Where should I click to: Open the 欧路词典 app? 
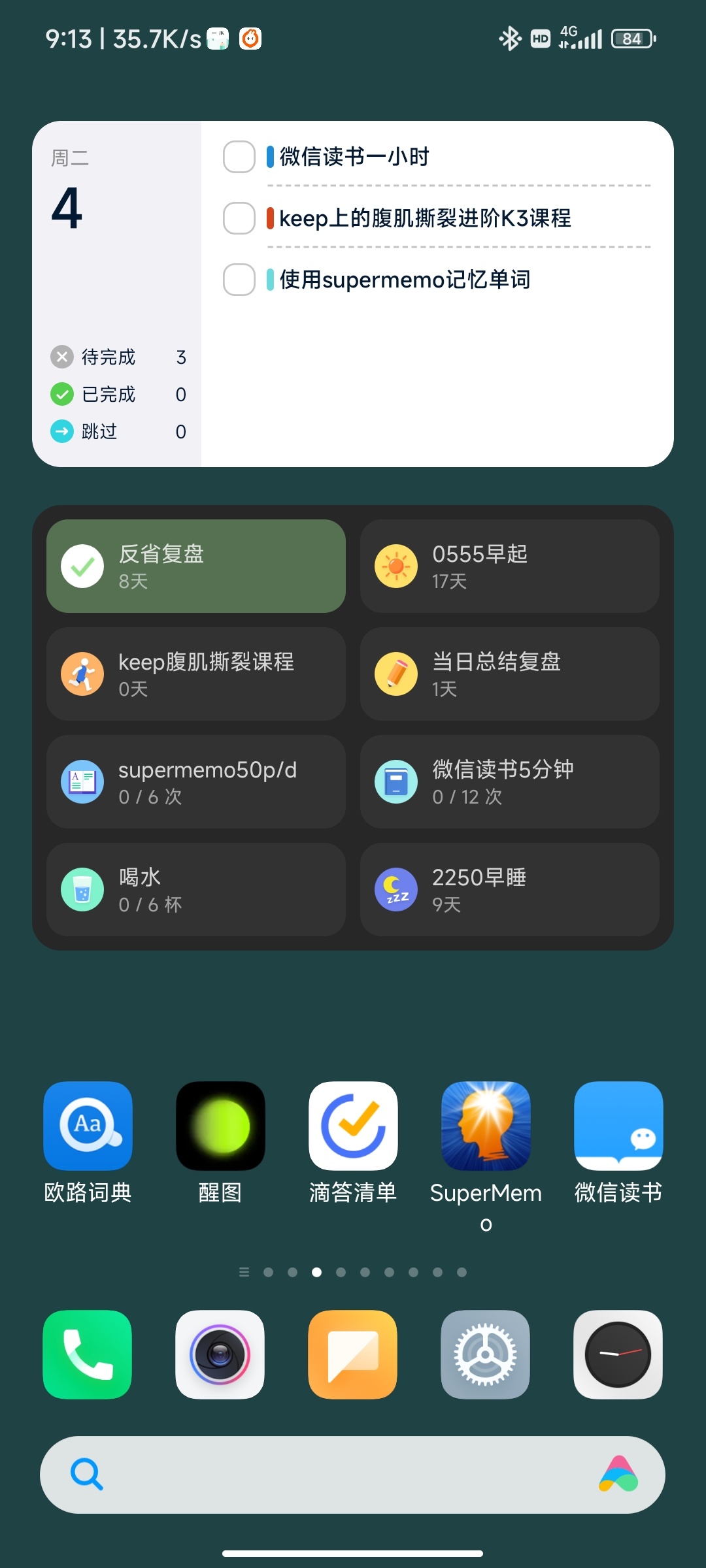88,1126
